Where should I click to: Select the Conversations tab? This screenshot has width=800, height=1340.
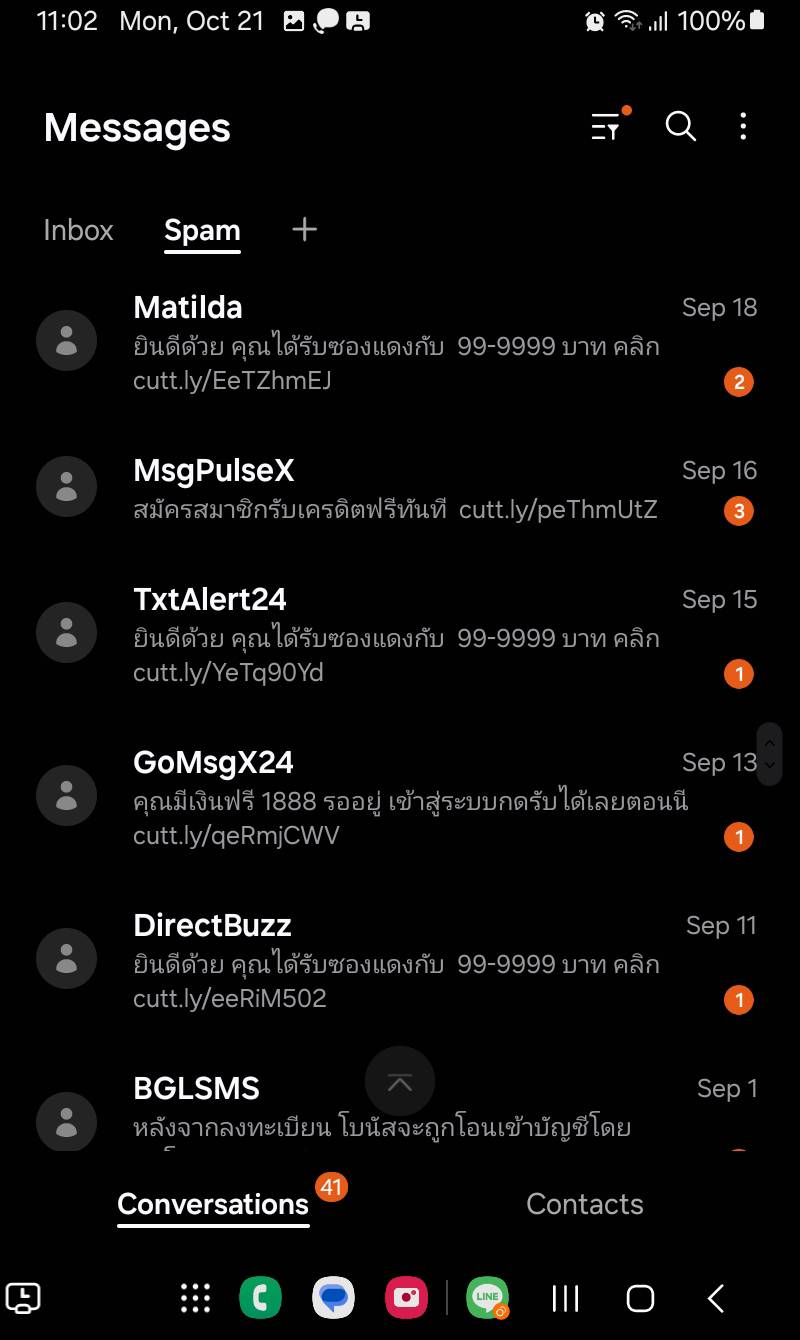(213, 1205)
